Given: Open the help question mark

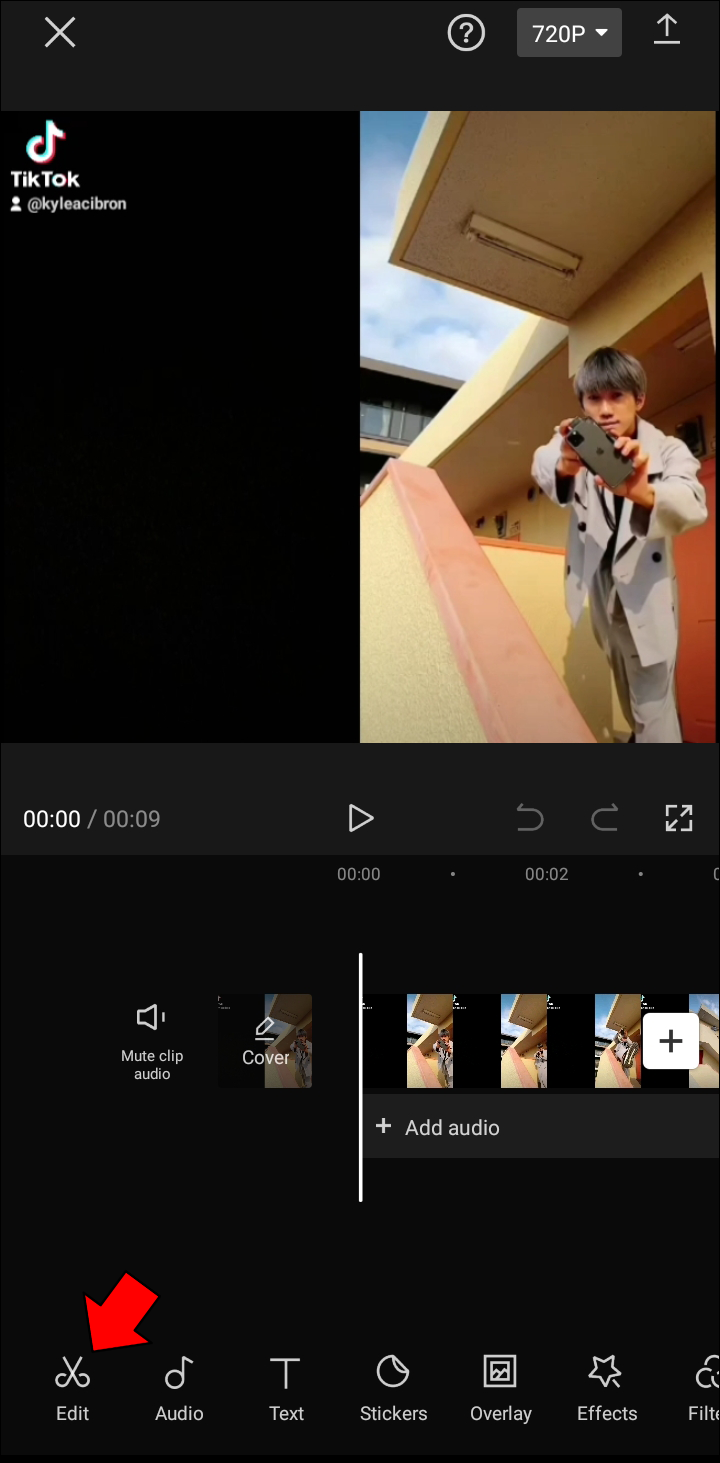Looking at the screenshot, I should click(466, 33).
